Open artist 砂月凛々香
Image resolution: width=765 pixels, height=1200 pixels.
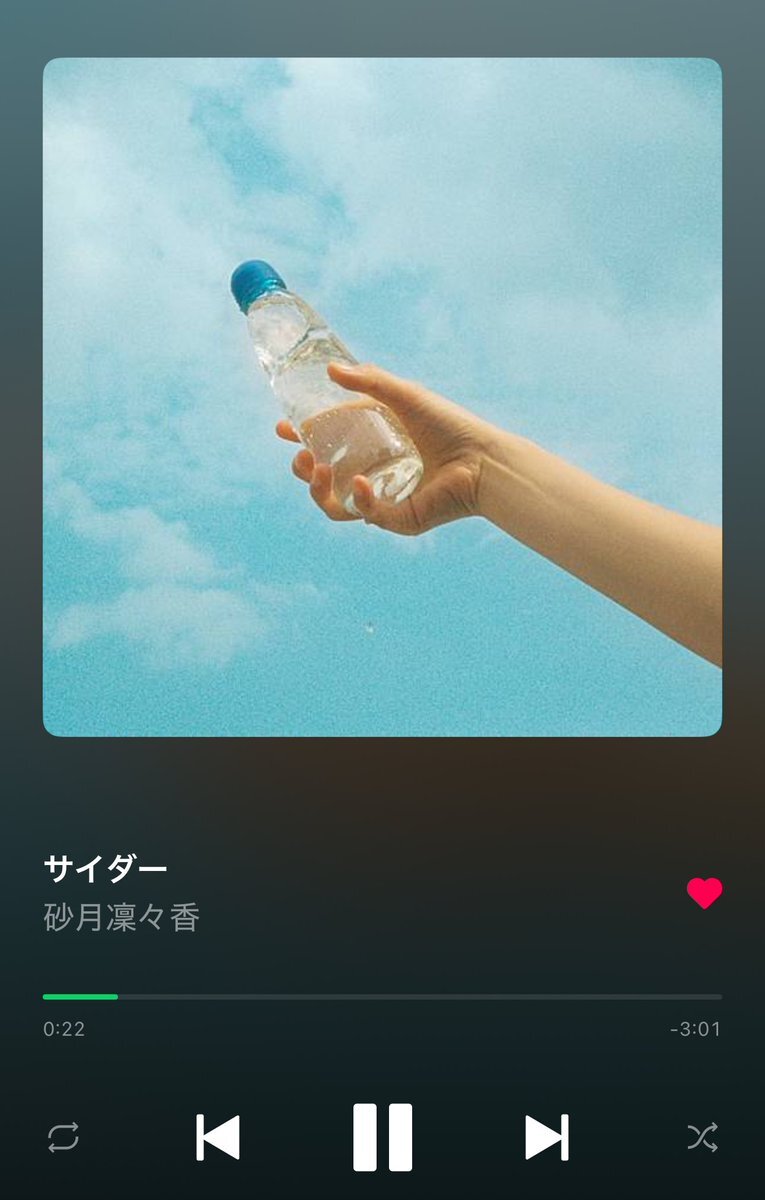click(x=122, y=918)
